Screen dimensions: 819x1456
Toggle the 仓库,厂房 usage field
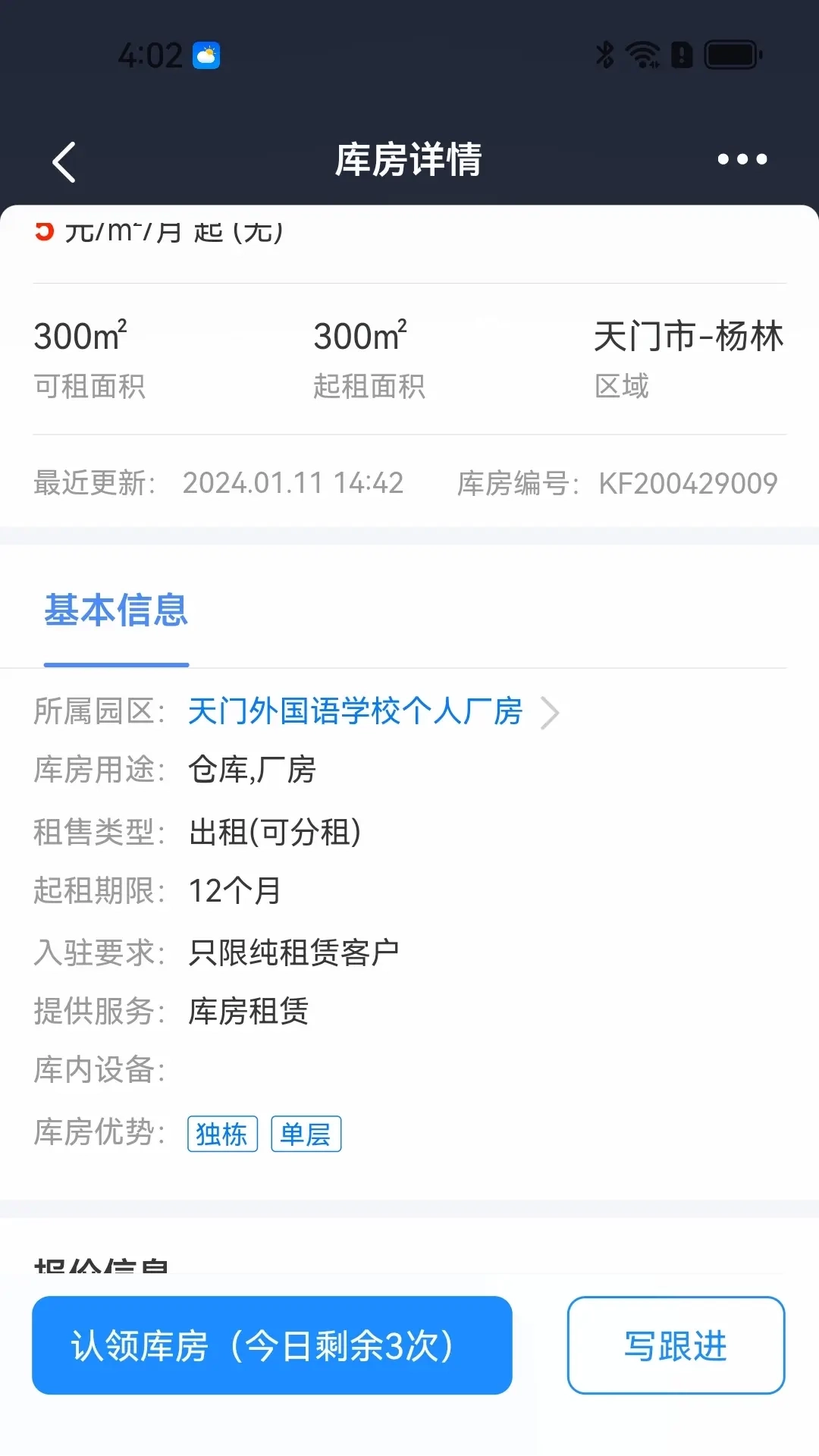click(253, 771)
